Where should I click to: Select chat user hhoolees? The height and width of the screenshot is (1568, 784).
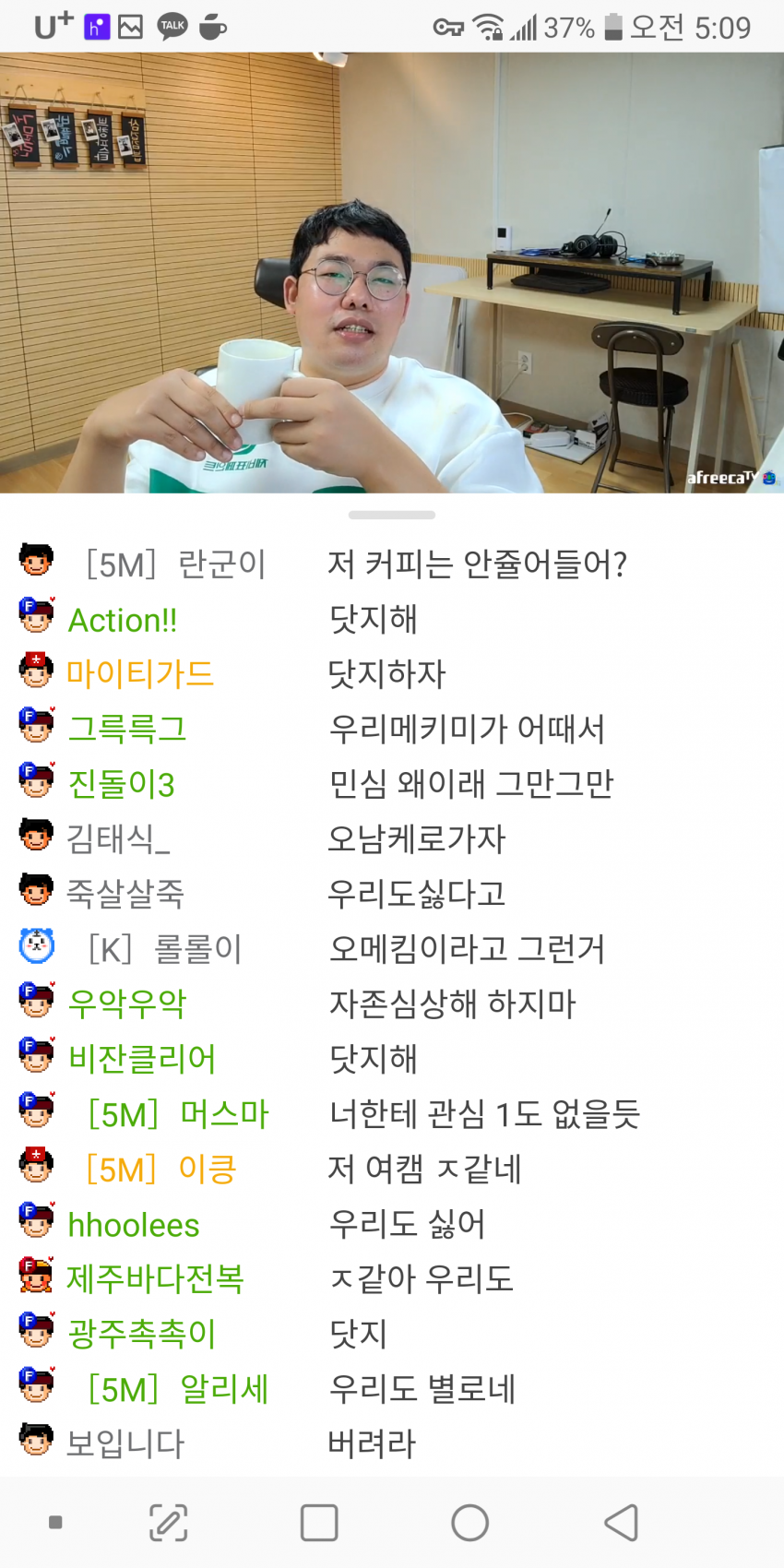(x=134, y=1225)
